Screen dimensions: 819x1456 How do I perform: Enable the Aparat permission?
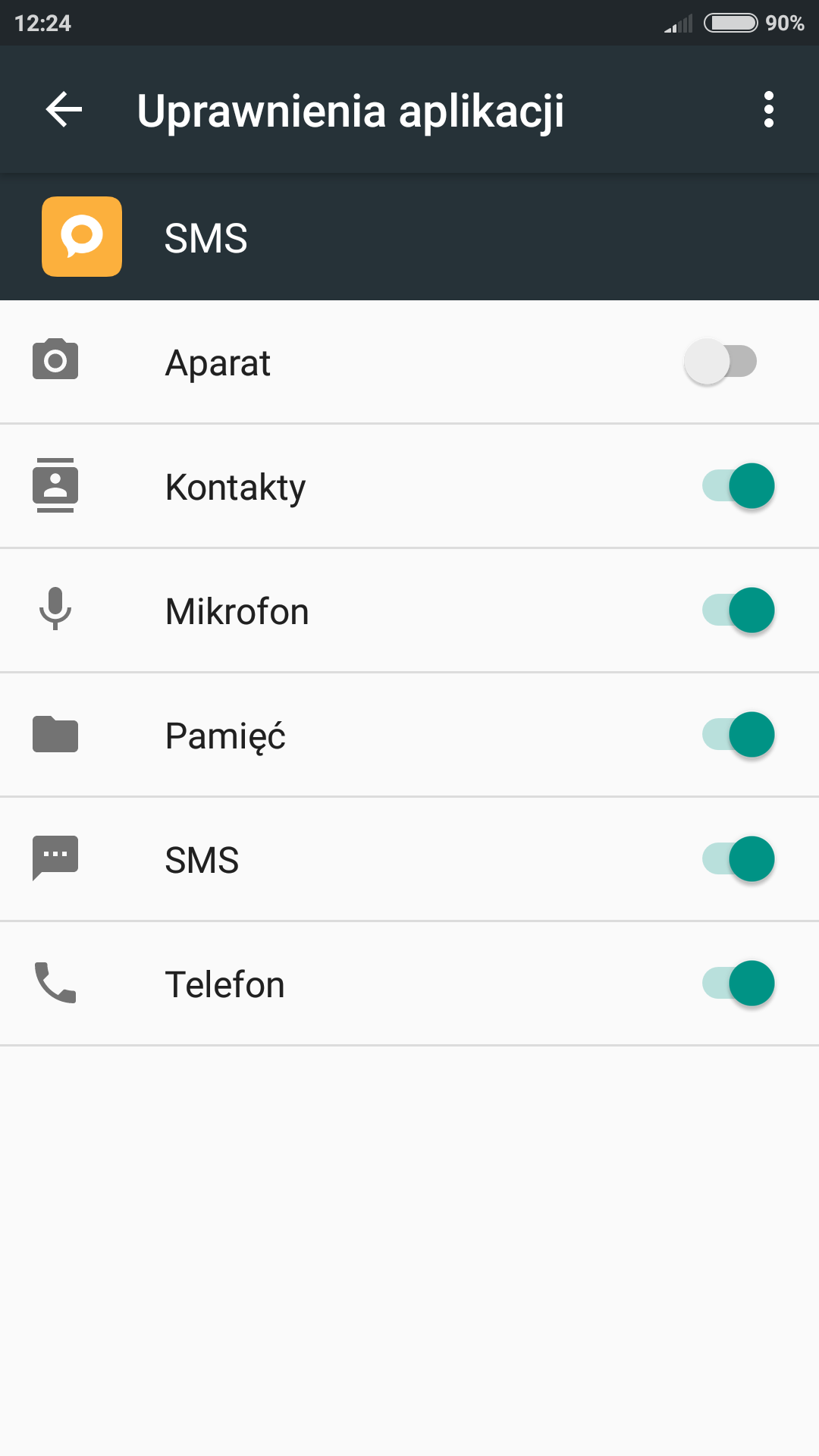click(720, 362)
